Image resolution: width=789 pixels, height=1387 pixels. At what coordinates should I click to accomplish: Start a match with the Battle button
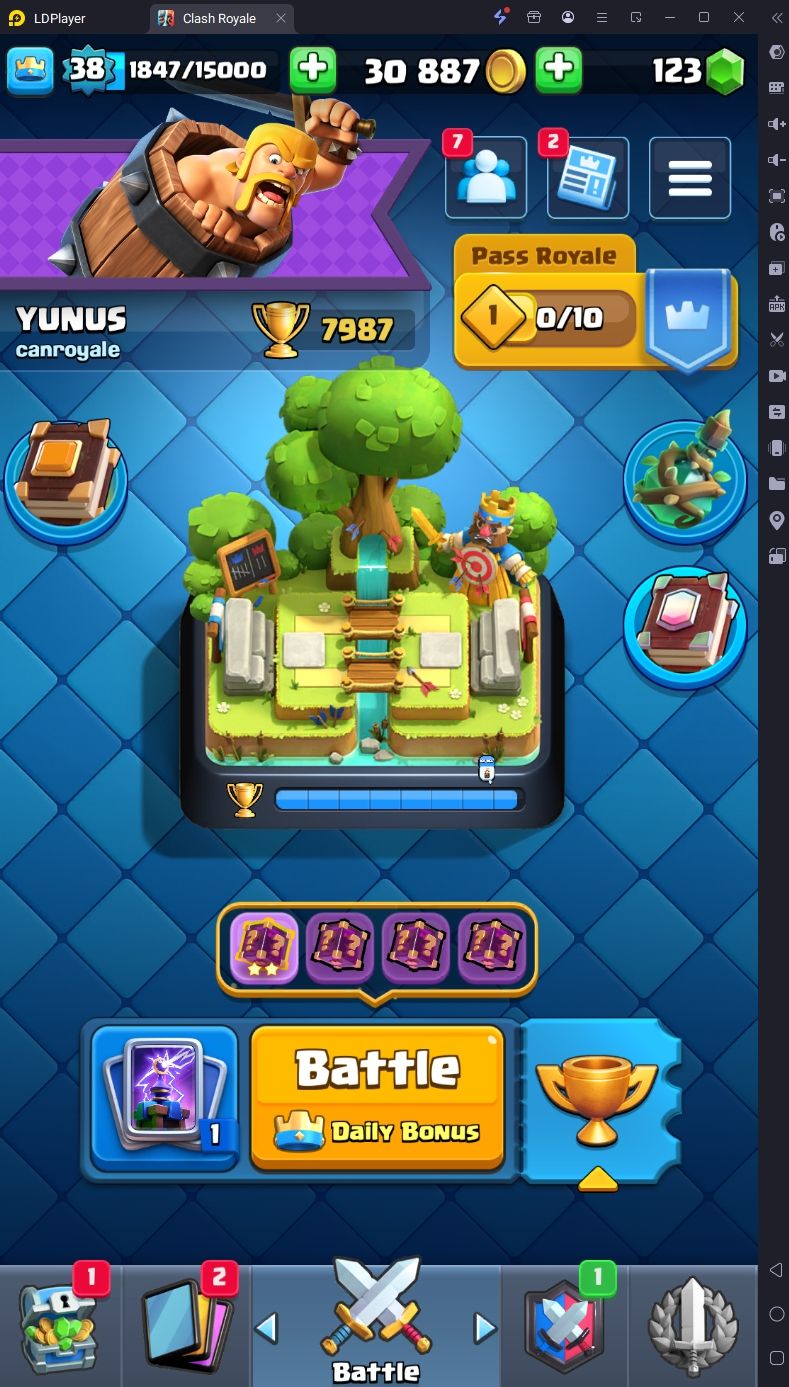click(377, 1097)
